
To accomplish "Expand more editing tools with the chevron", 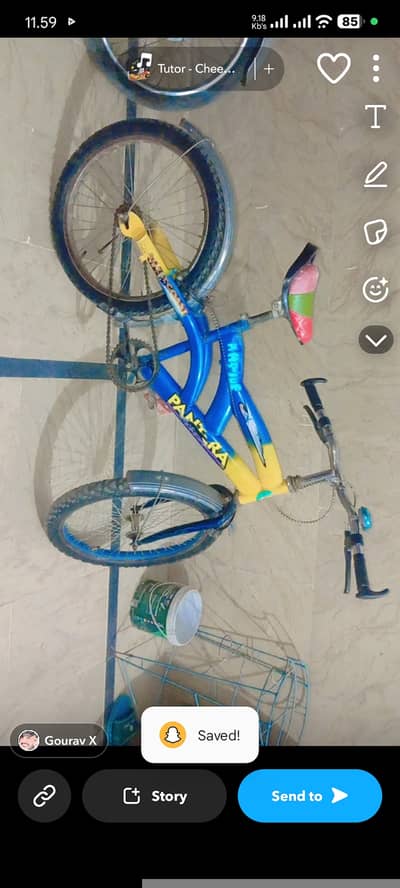I will point(376,340).
